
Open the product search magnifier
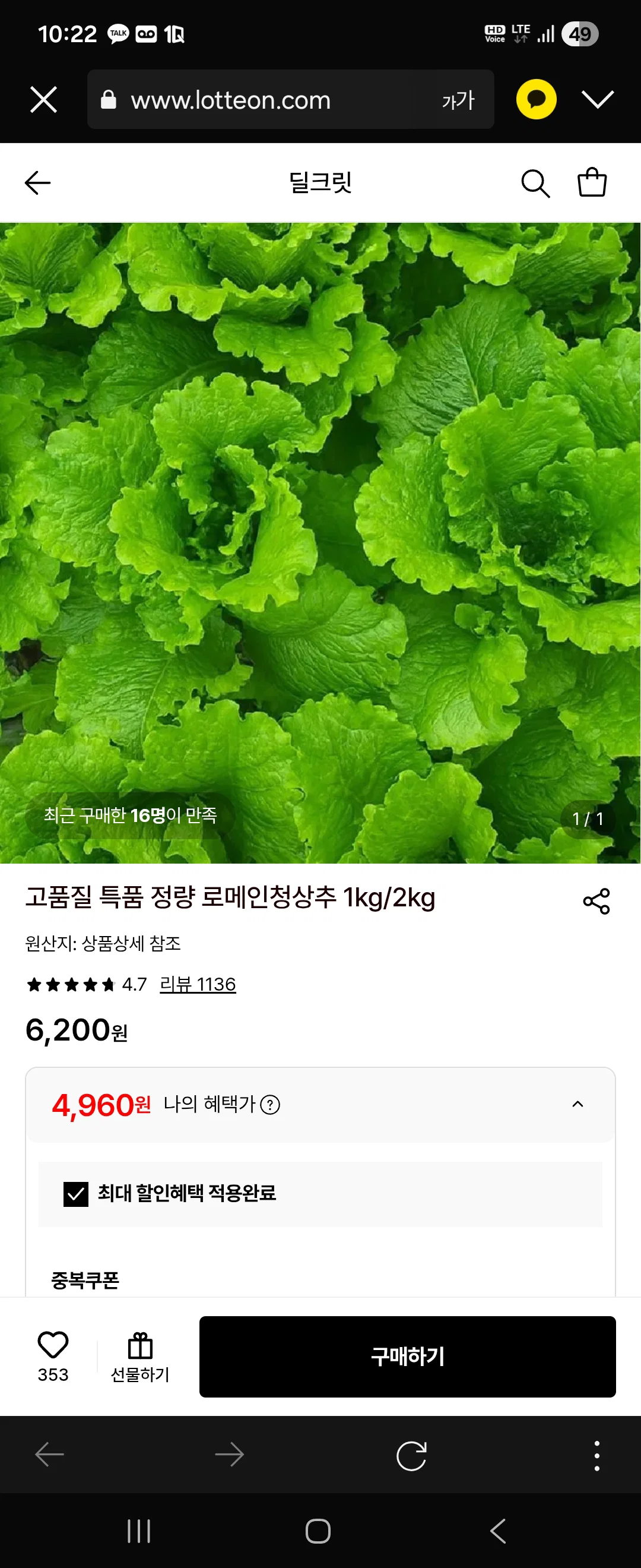(x=535, y=183)
